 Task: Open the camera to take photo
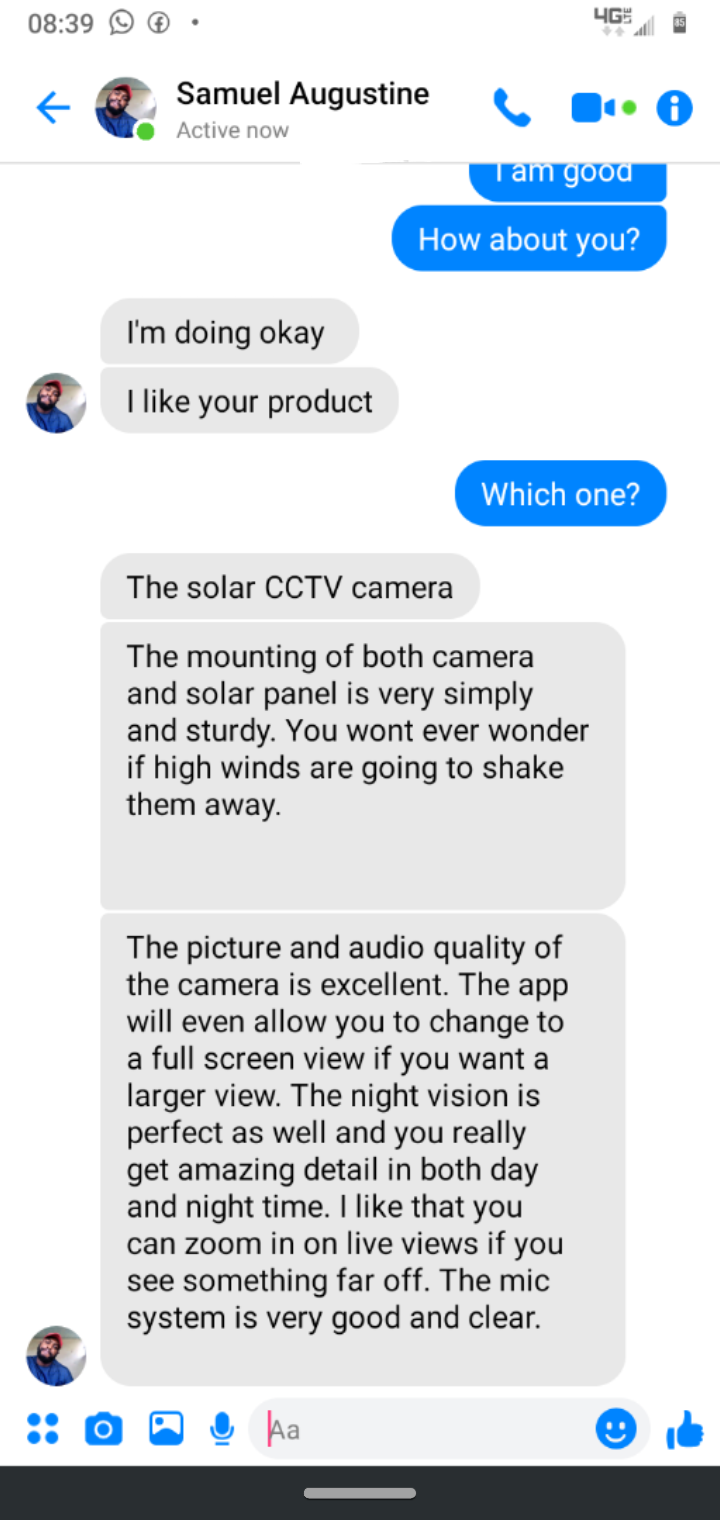pos(104,1429)
